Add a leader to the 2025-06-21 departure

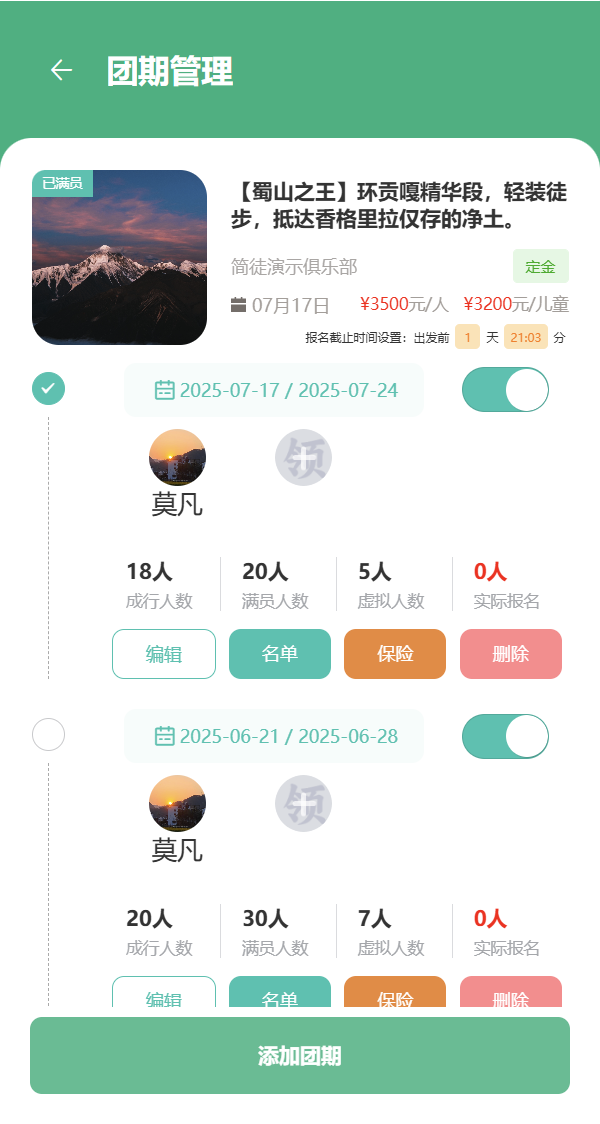[303, 804]
